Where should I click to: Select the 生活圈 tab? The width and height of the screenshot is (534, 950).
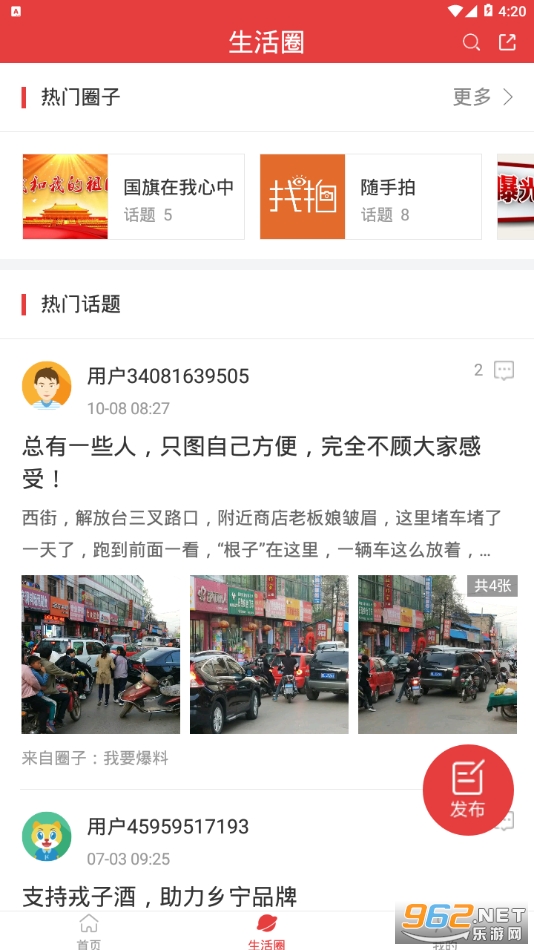[267, 932]
